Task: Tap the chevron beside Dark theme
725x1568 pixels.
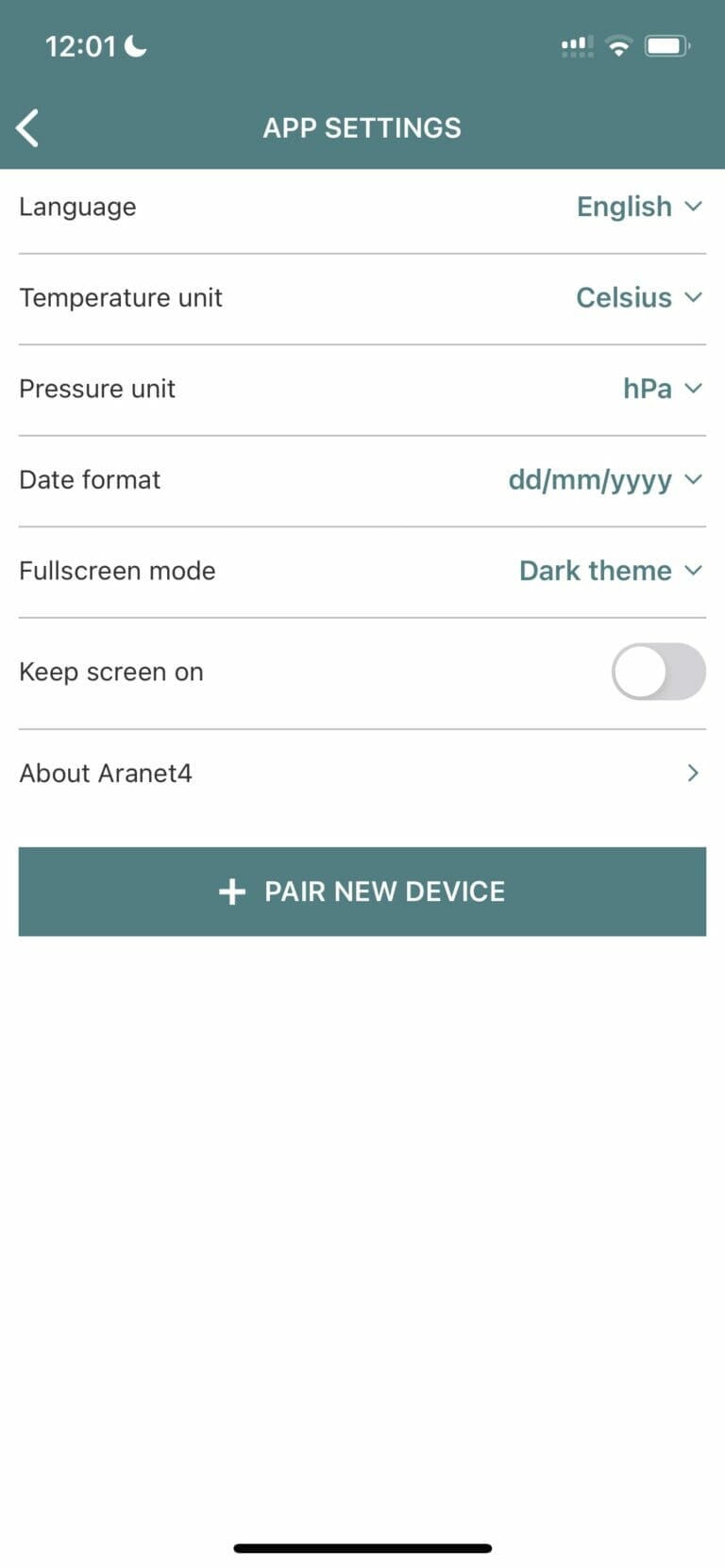Action: [693, 570]
